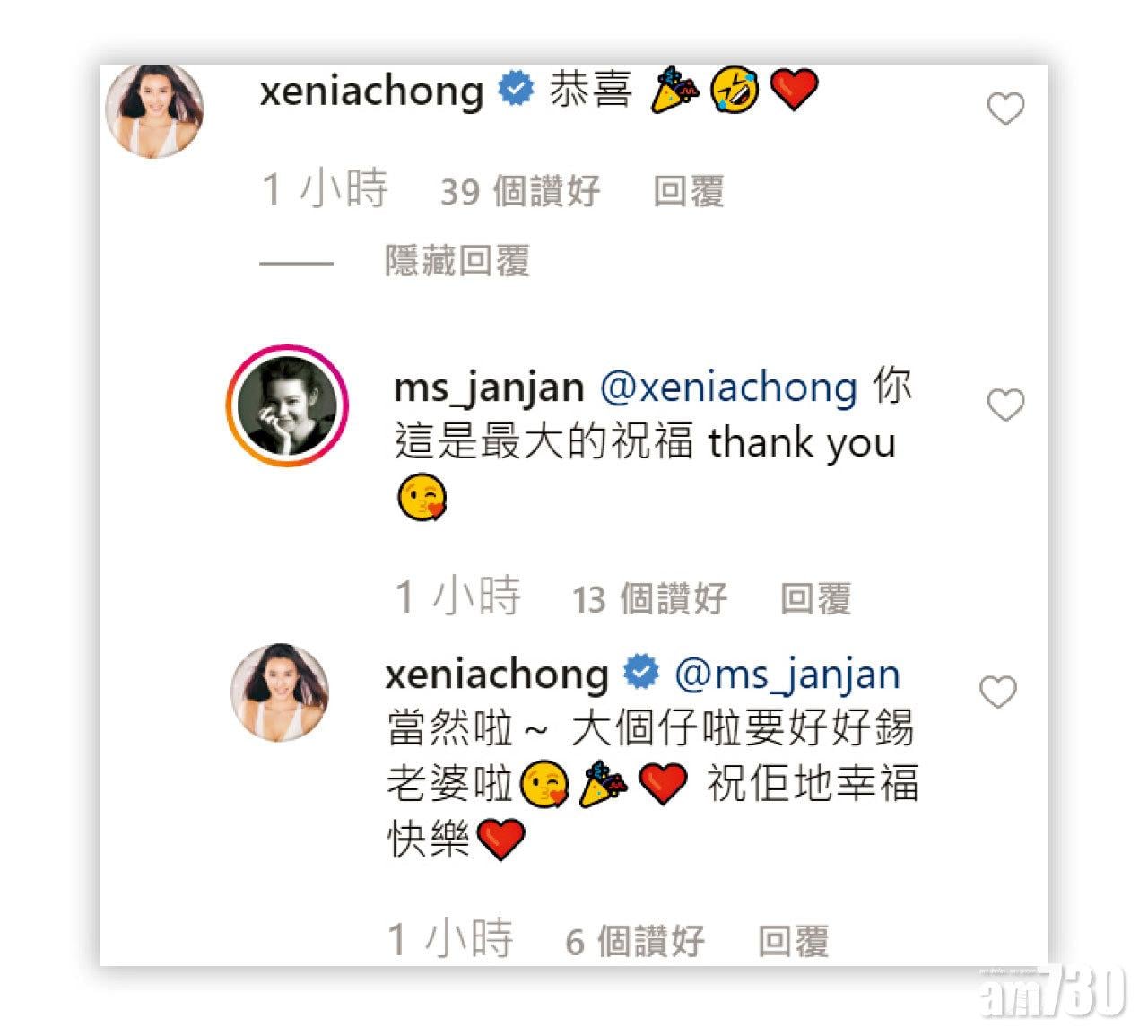This screenshot has height=1036, width=1148.
Task: View the 39 likes on the top comment
Action: 519,191
